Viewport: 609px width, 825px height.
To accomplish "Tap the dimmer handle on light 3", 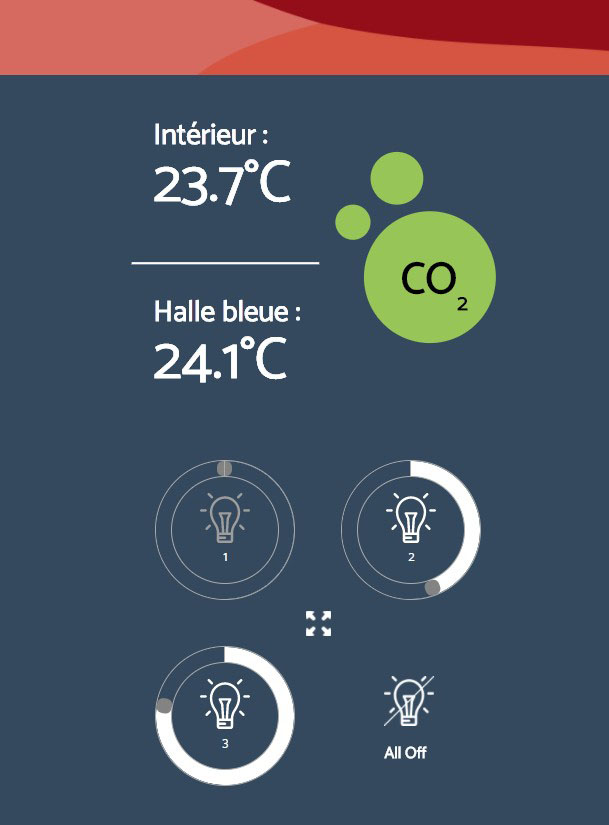I will (x=165, y=706).
